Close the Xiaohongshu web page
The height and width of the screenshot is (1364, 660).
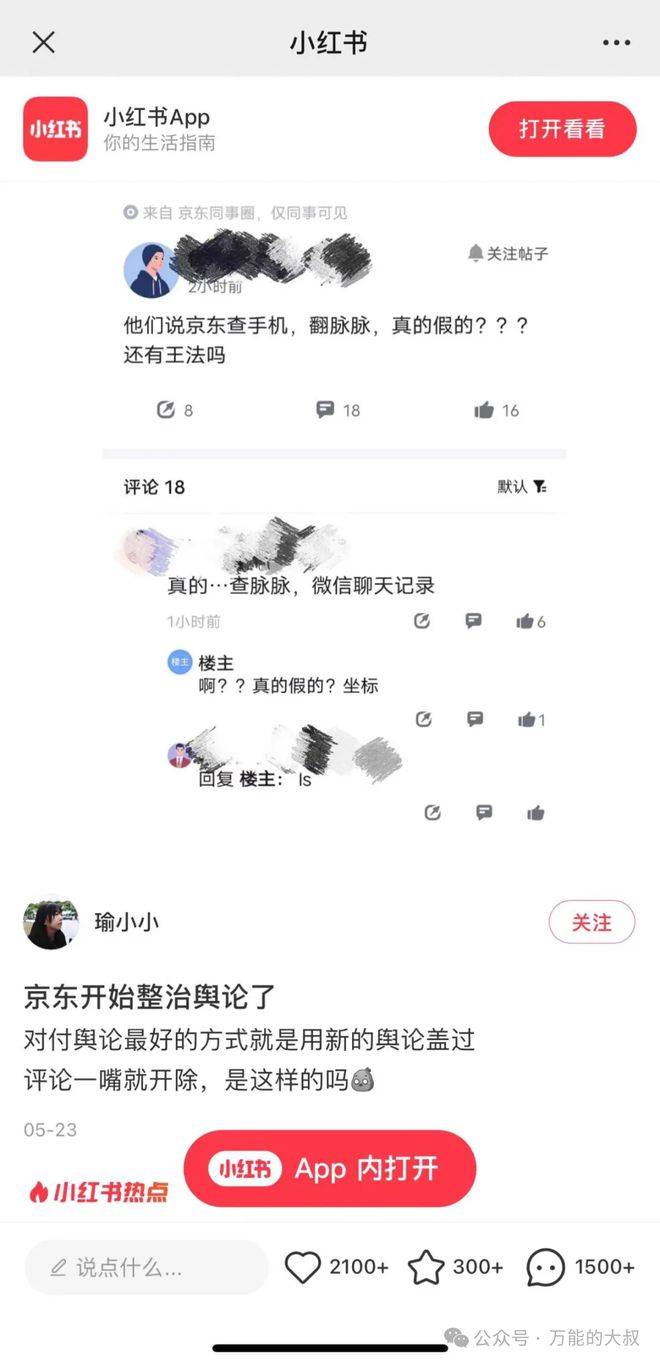tap(43, 42)
